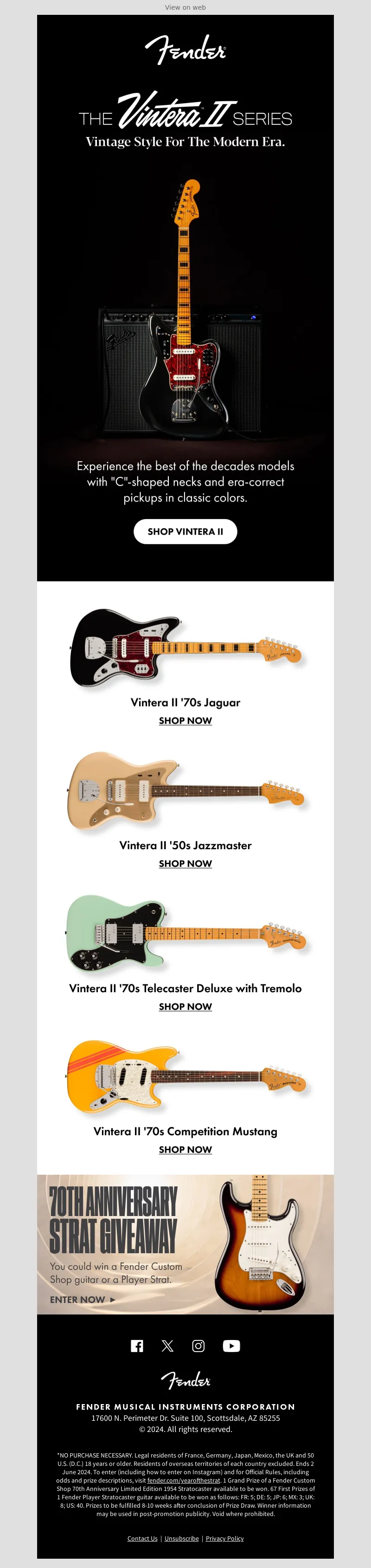Unsubscribe from these emails
This screenshot has height=1568, width=371.
(181, 1538)
